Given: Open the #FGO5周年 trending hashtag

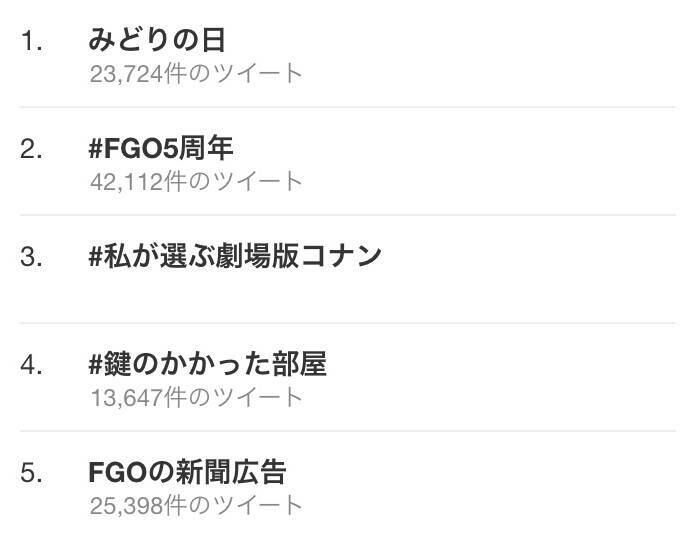Looking at the screenshot, I should click(x=161, y=148).
